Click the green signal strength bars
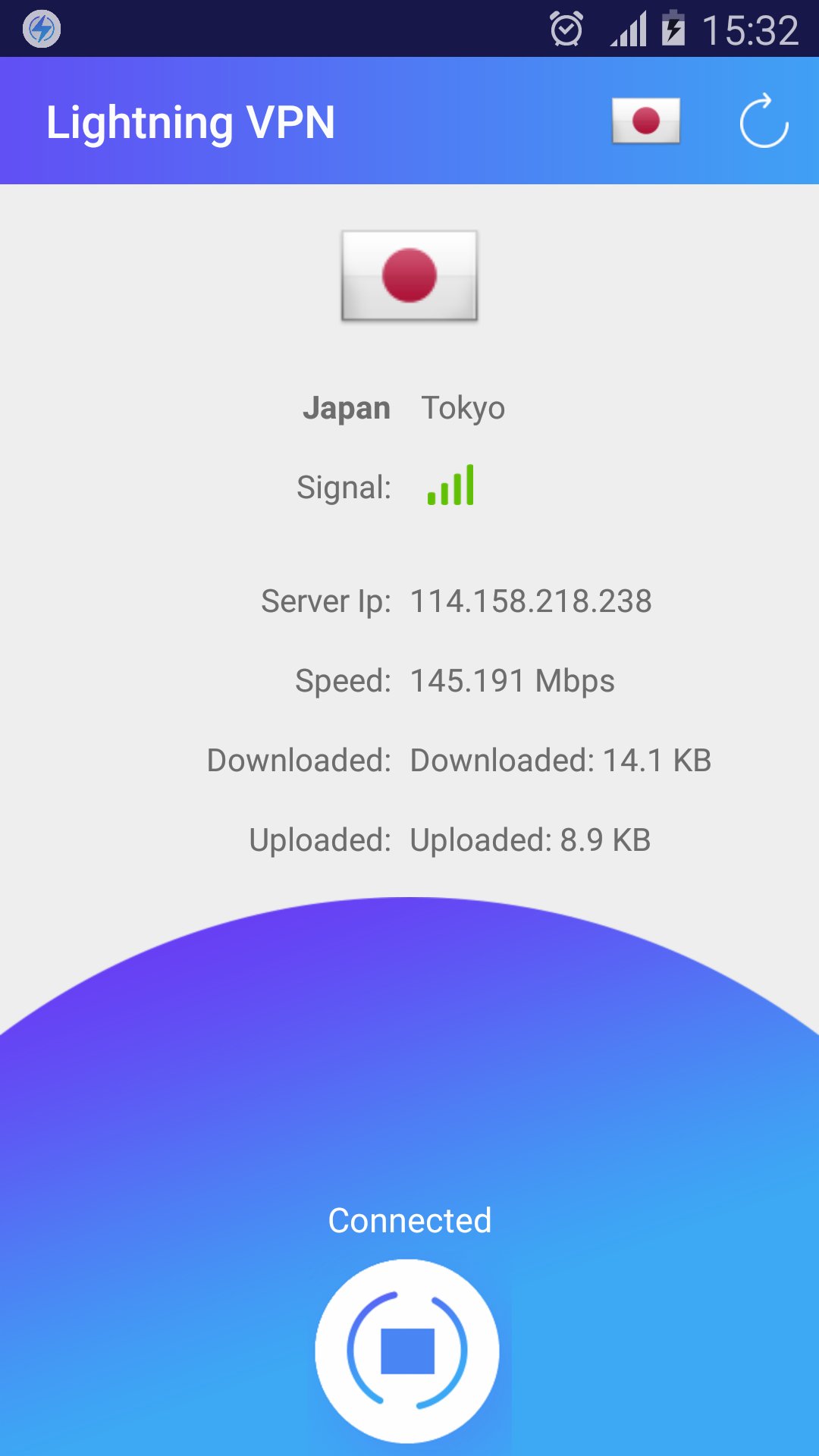The image size is (819, 1456). coord(451,485)
